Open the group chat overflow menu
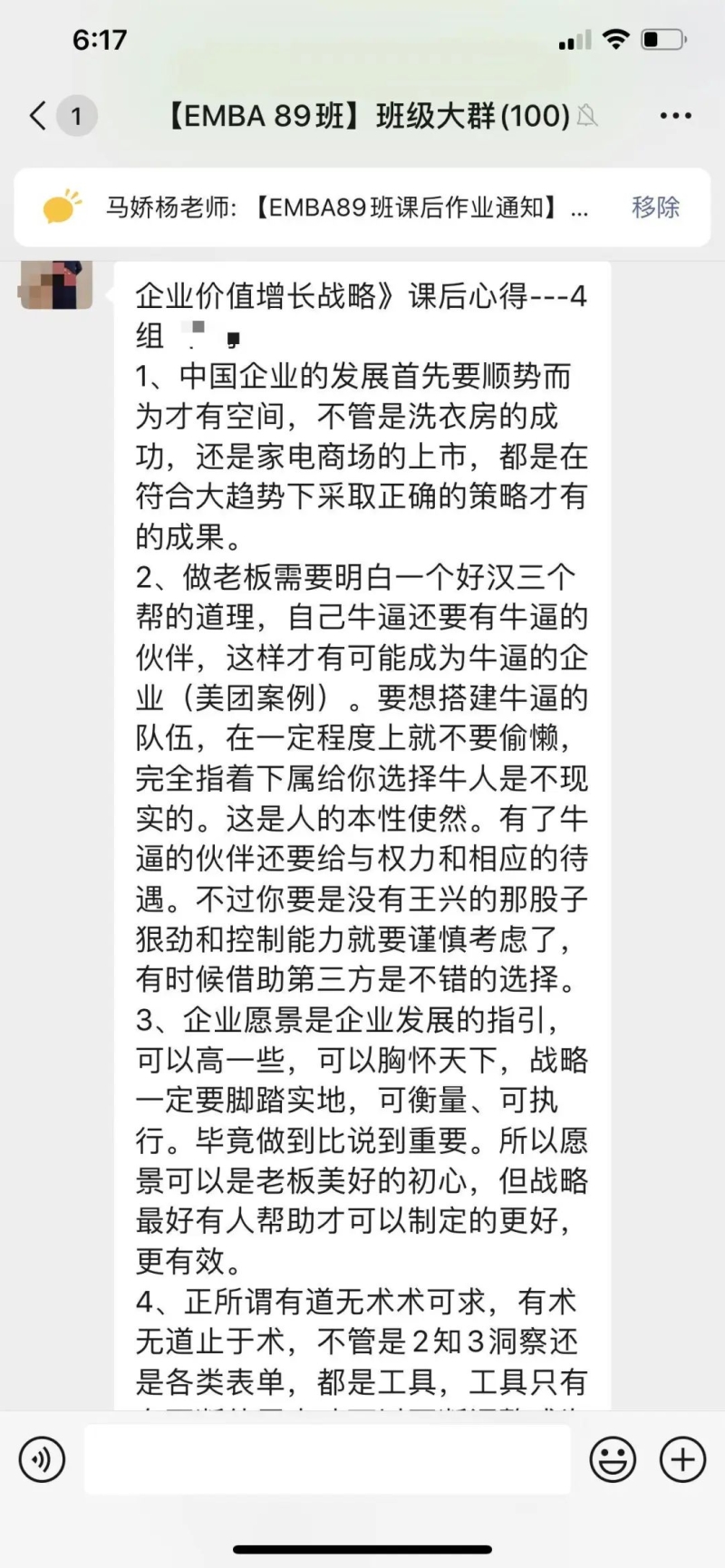725x1568 pixels. tap(675, 116)
